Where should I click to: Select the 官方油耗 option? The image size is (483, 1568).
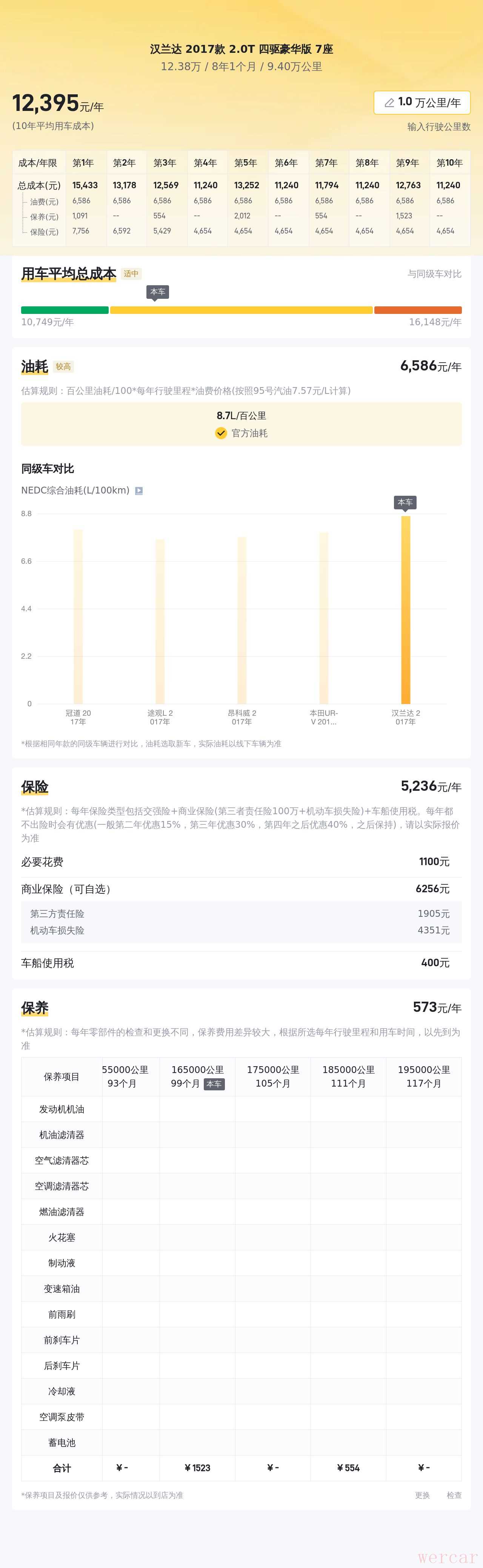coord(241,433)
